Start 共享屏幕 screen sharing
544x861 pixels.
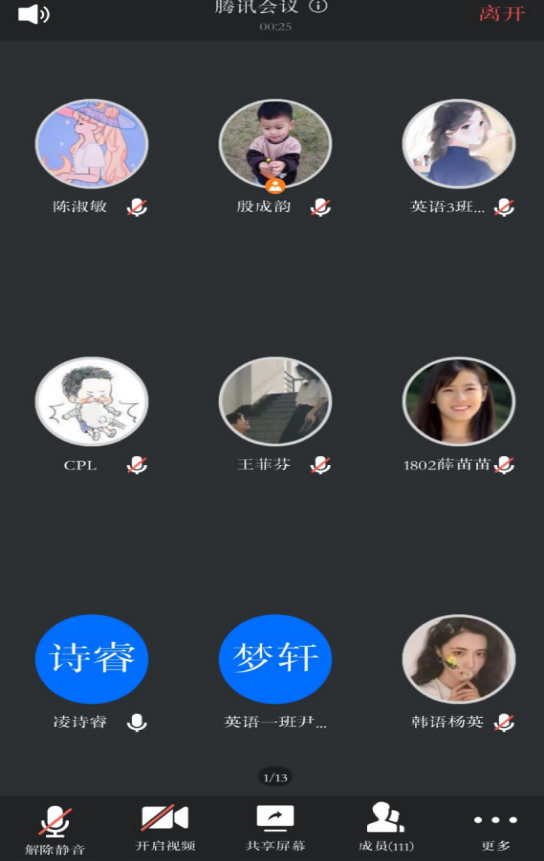coord(275,829)
